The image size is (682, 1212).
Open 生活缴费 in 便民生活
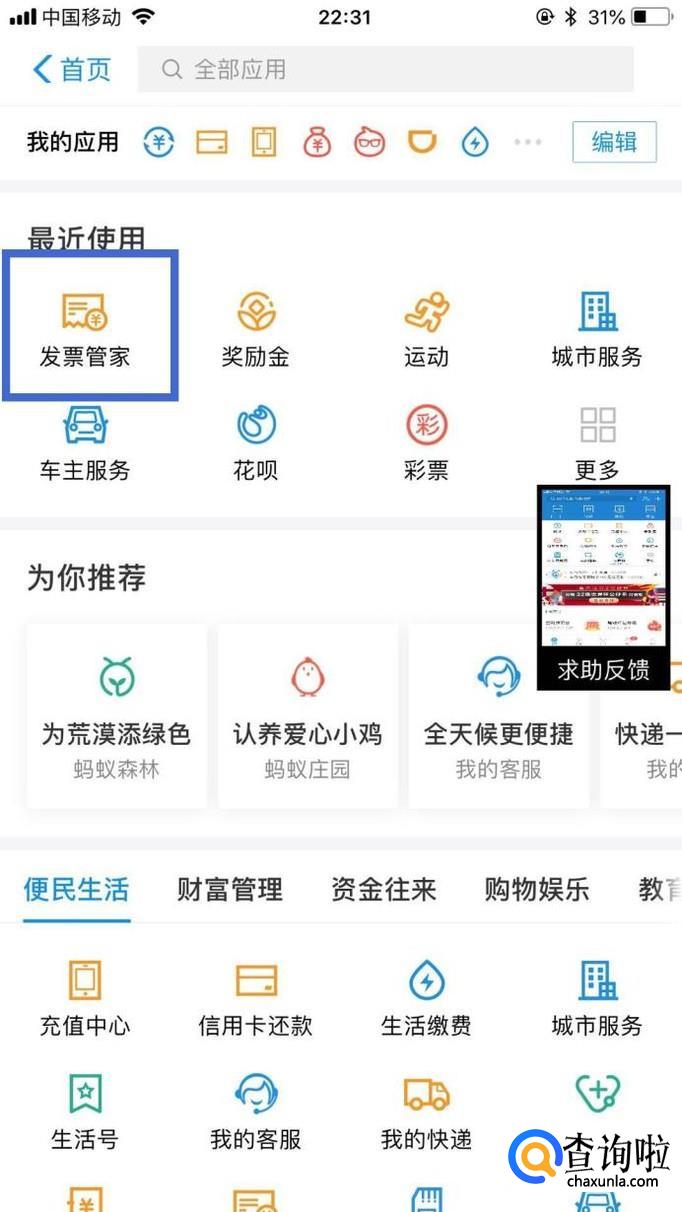(426, 998)
